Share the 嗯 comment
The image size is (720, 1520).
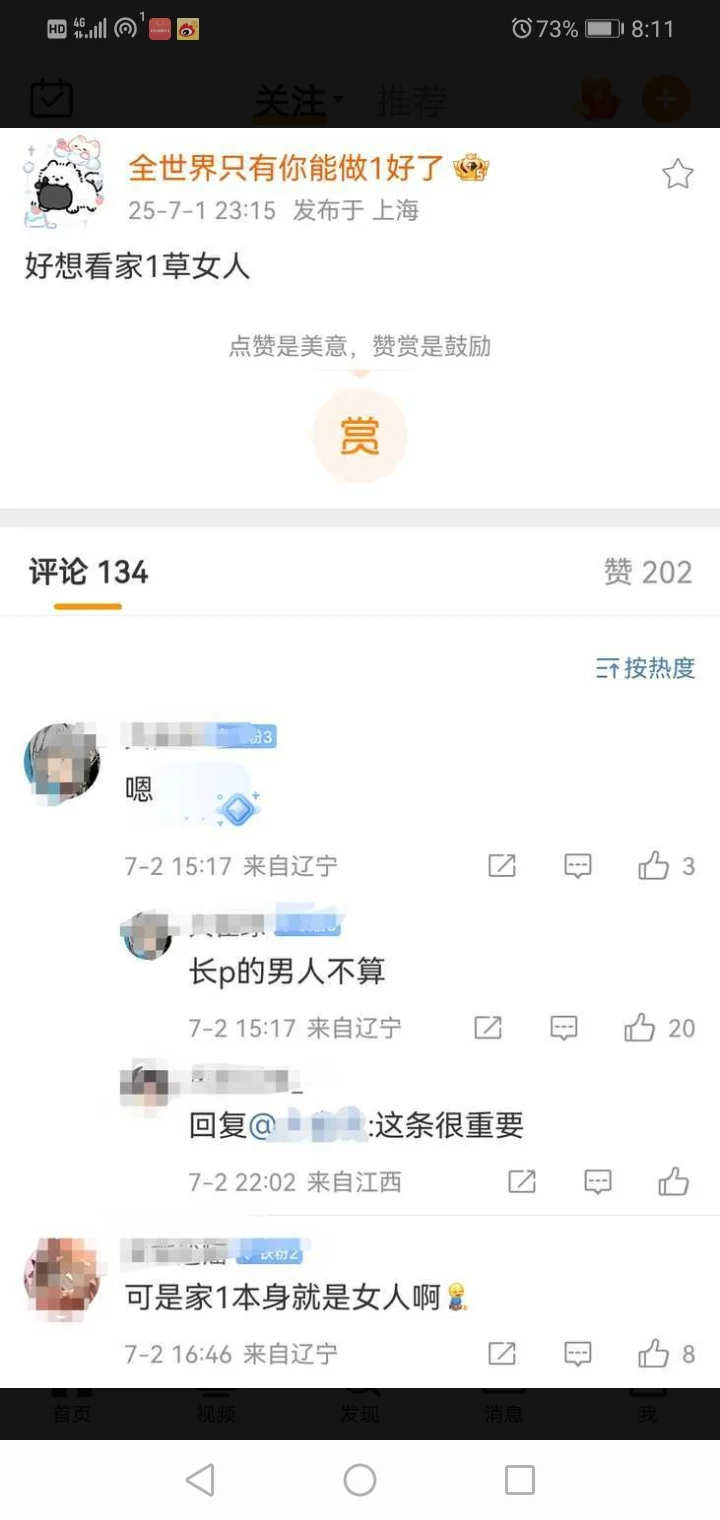pyautogui.click(x=502, y=866)
